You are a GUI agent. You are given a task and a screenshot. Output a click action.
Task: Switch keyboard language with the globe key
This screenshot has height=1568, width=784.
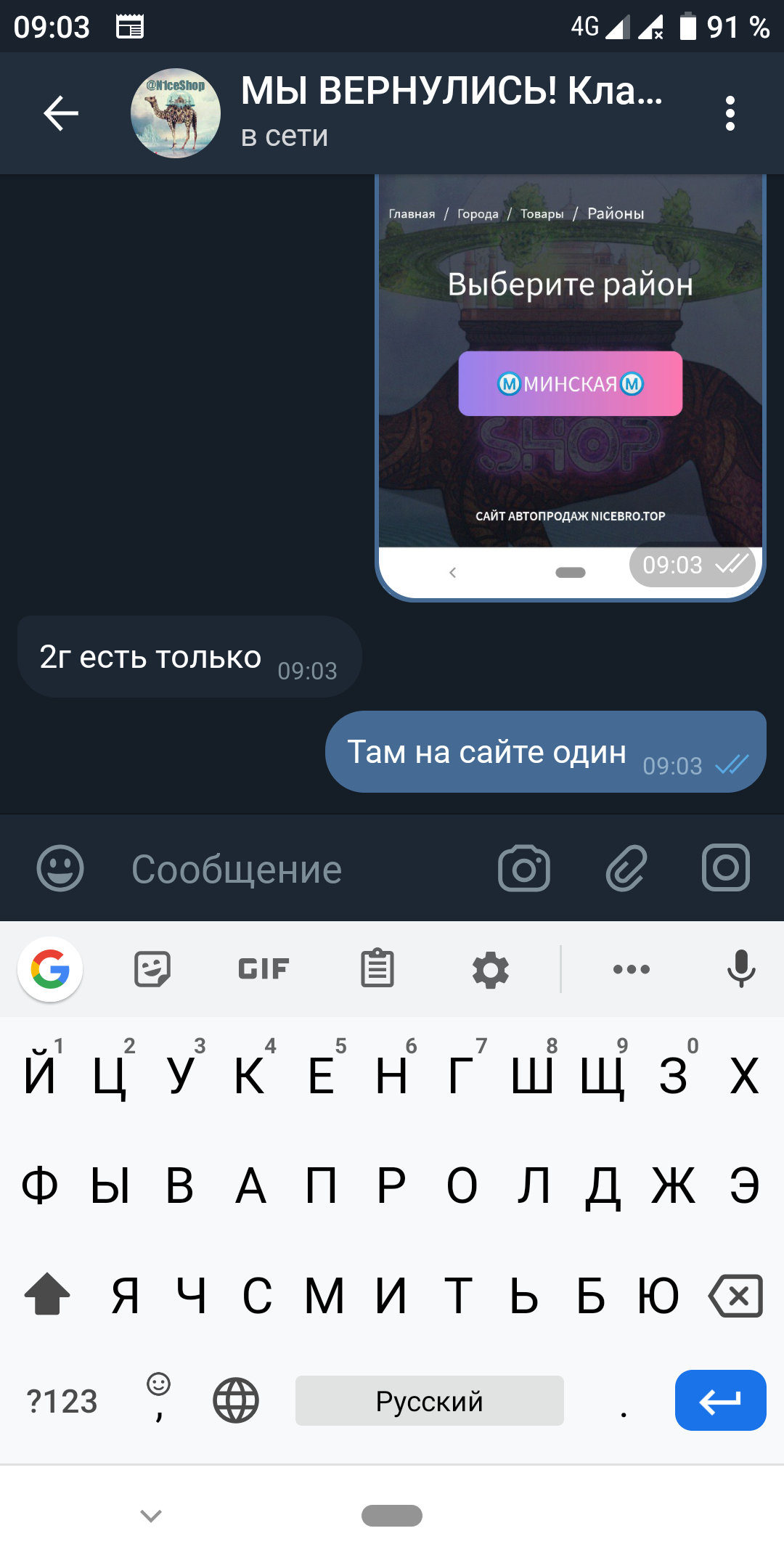[x=236, y=1400]
